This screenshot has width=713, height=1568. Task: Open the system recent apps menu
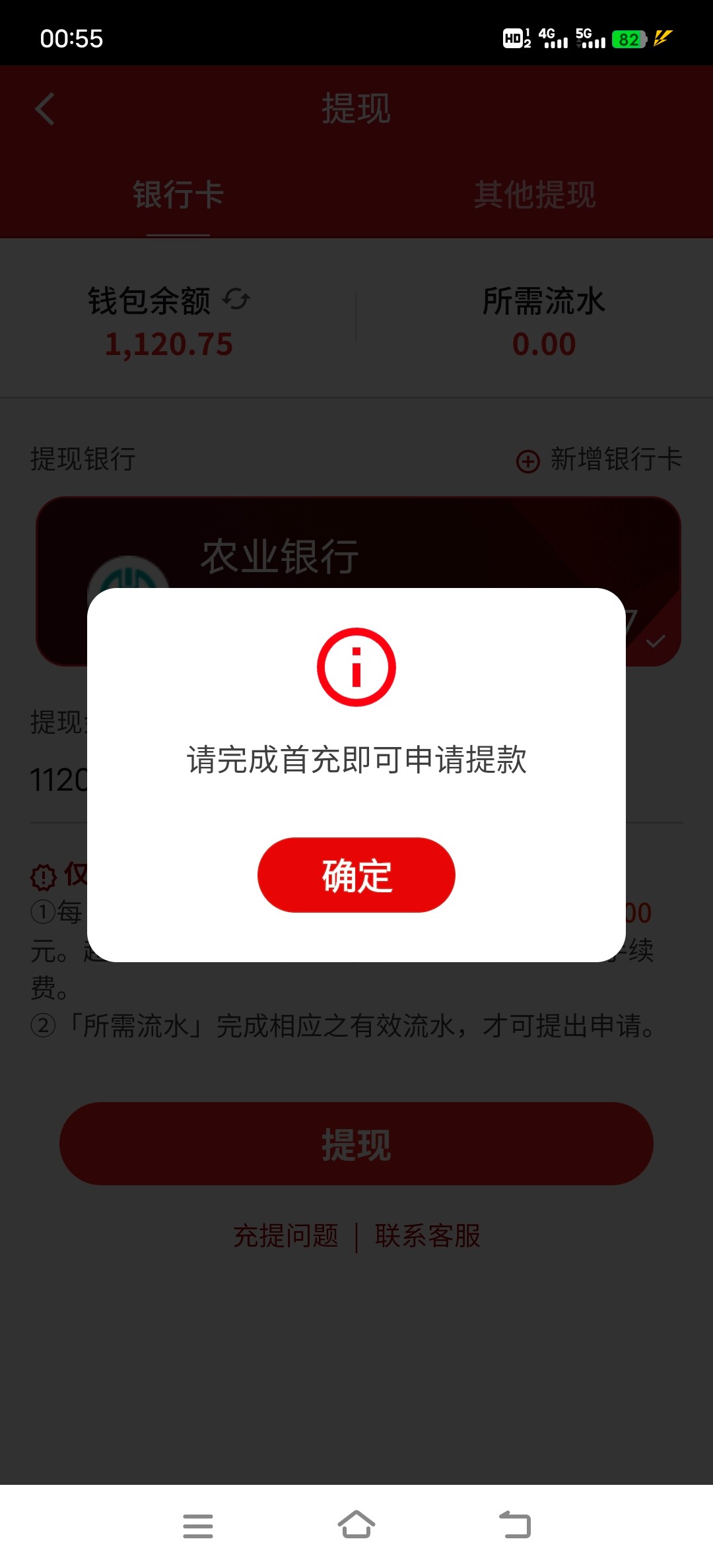pyautogui.click(x=197, y=1525)
